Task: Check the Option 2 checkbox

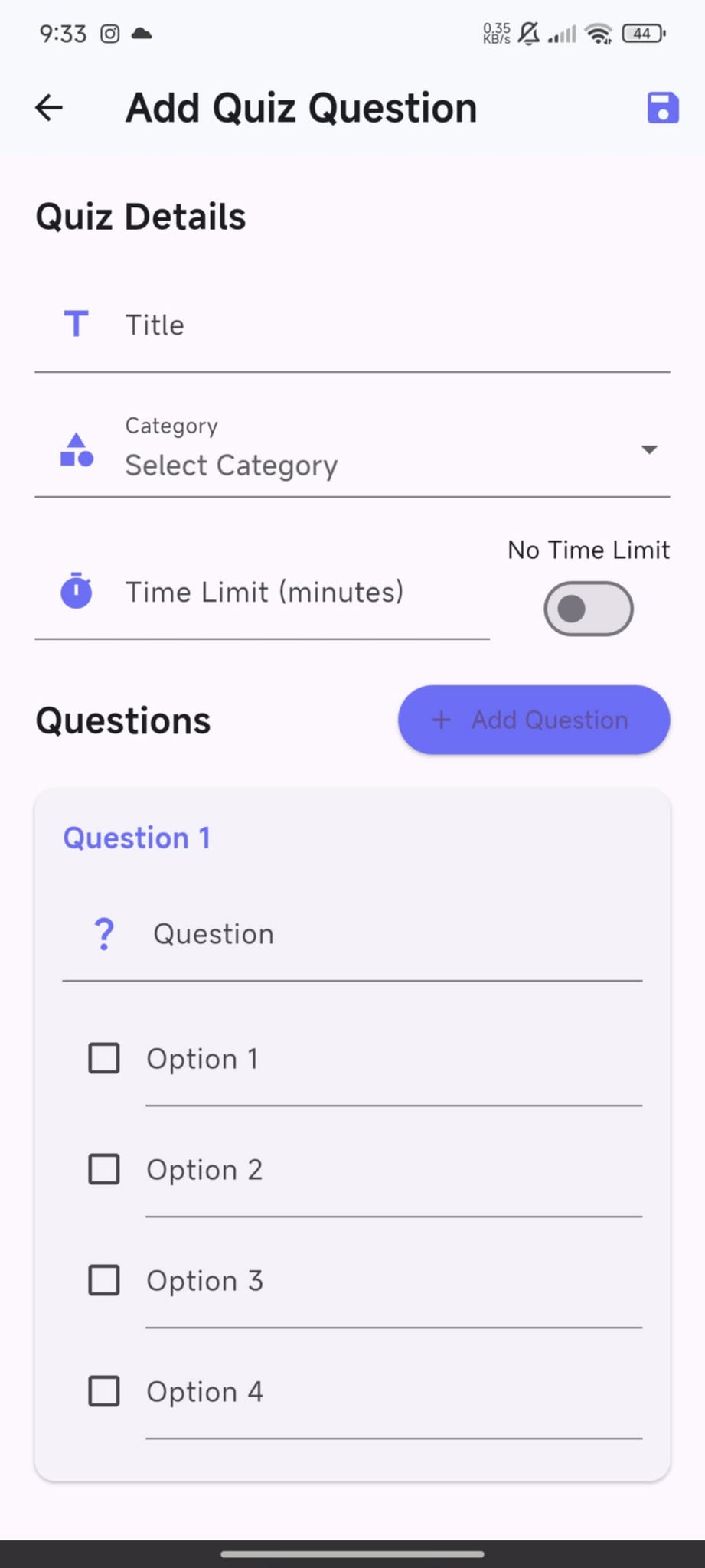Action: 104,1169
